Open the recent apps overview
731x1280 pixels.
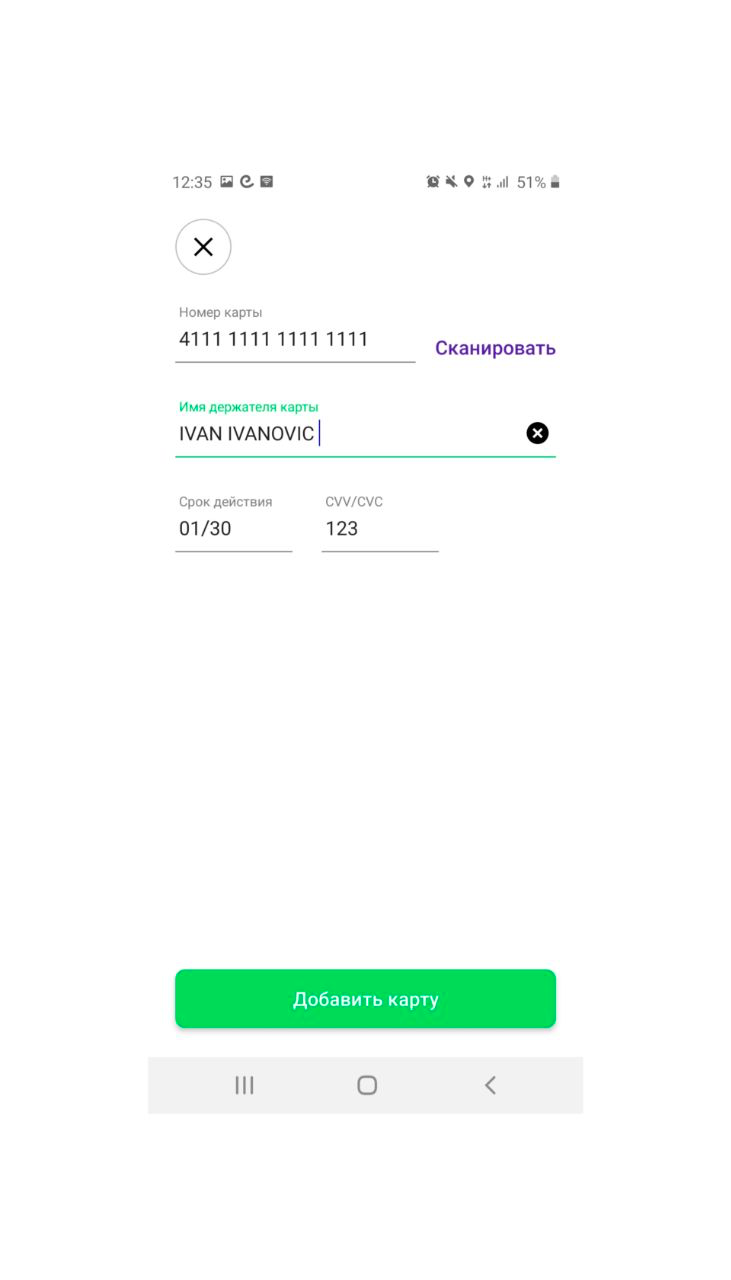pos(244,1085)
